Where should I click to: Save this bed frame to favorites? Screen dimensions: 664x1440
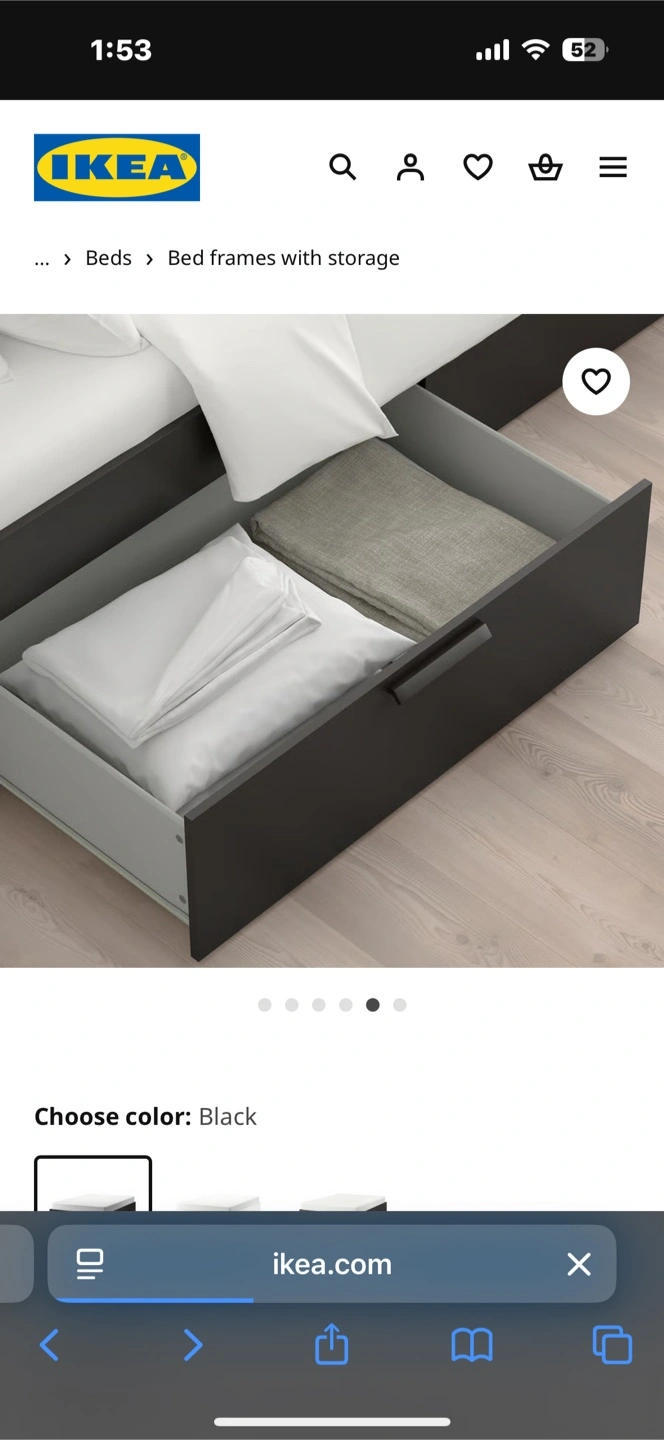596,381
